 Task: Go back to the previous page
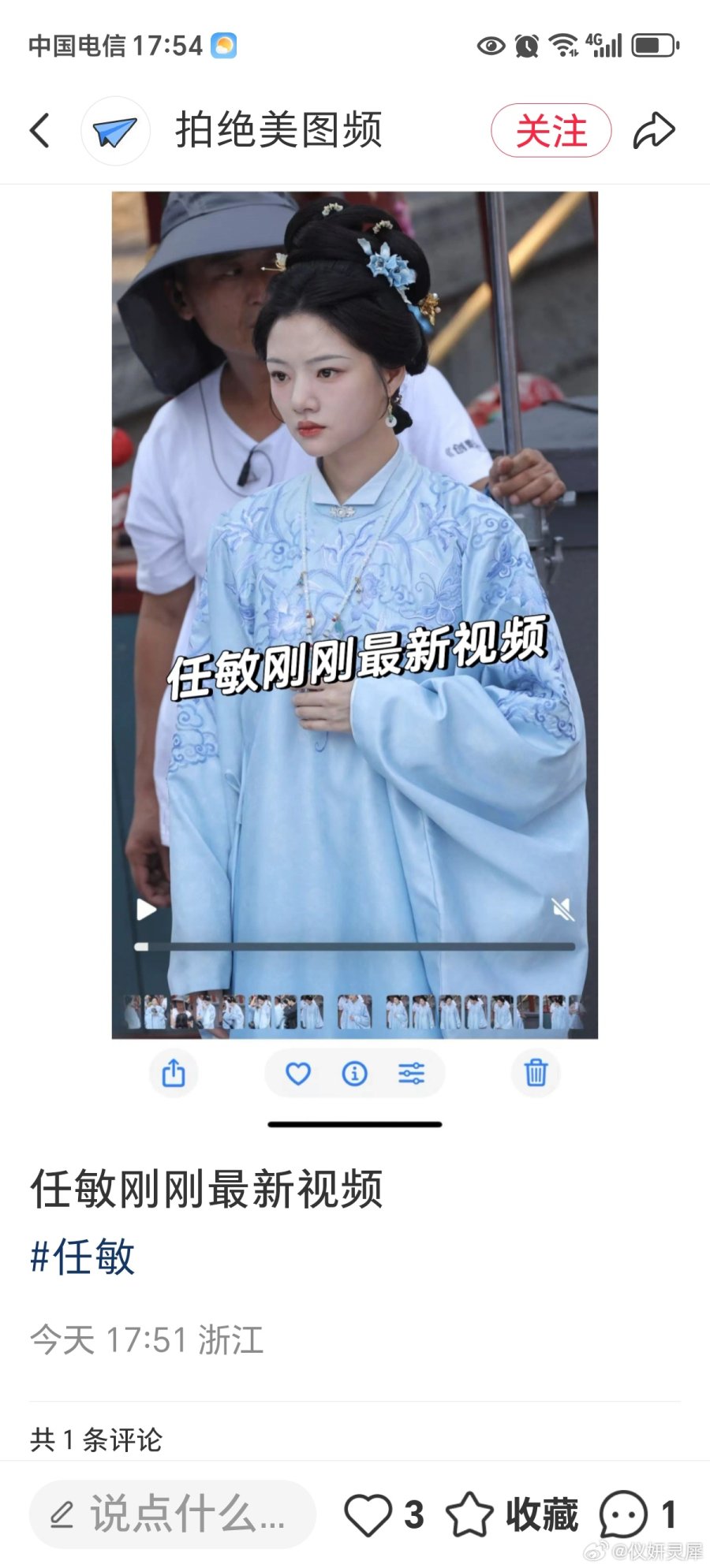coord(41,131)
